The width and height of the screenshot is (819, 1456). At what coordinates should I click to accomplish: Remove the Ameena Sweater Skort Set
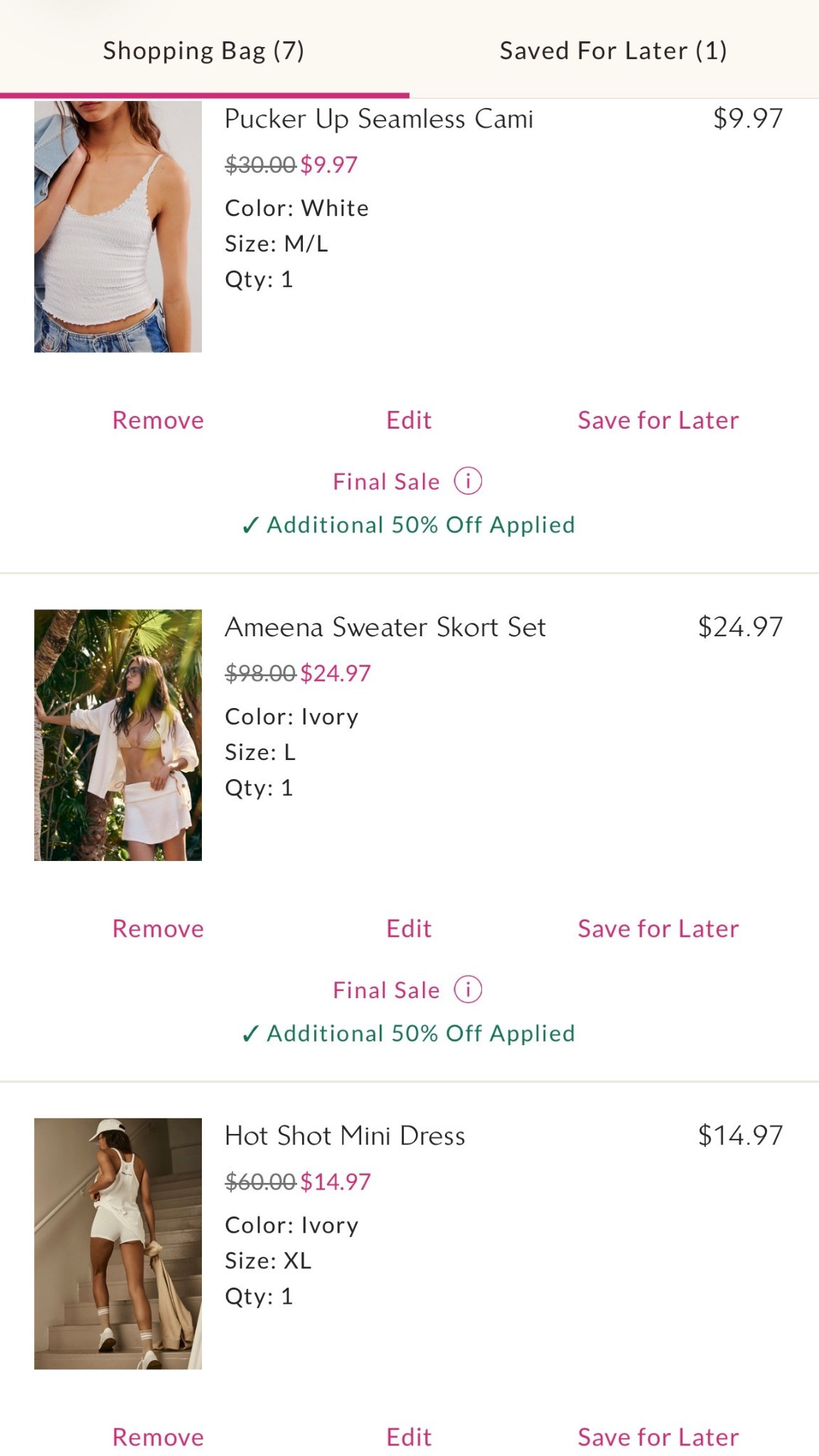click(x=156, y=928)
